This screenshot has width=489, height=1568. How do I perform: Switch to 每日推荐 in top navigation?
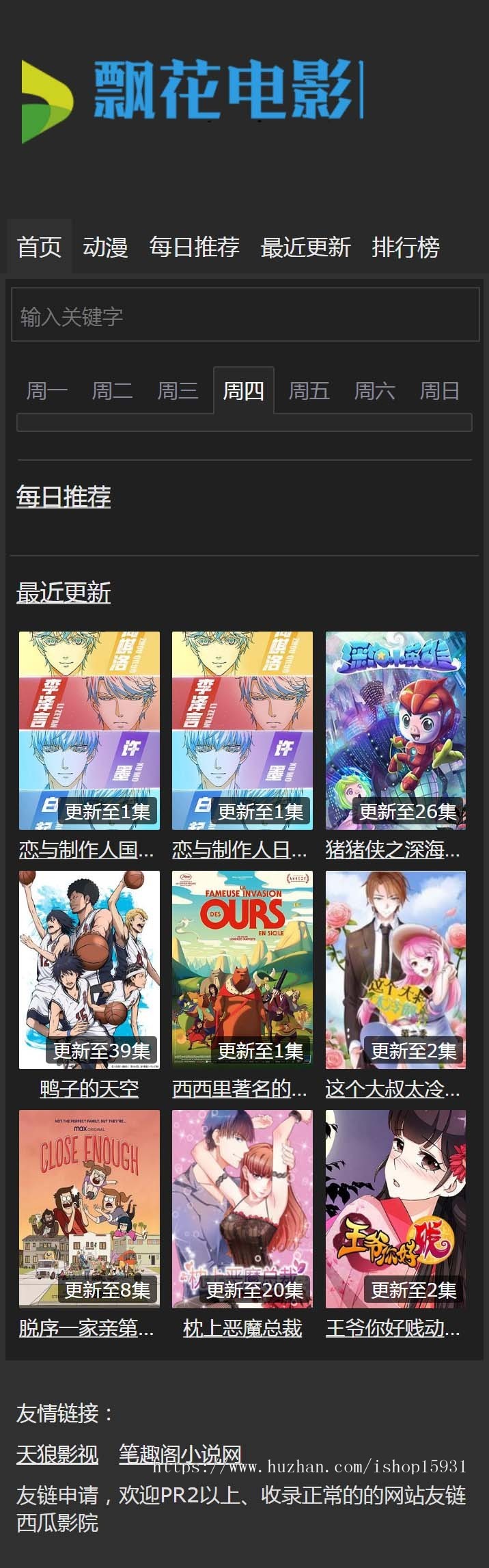[x=194, y=247]
